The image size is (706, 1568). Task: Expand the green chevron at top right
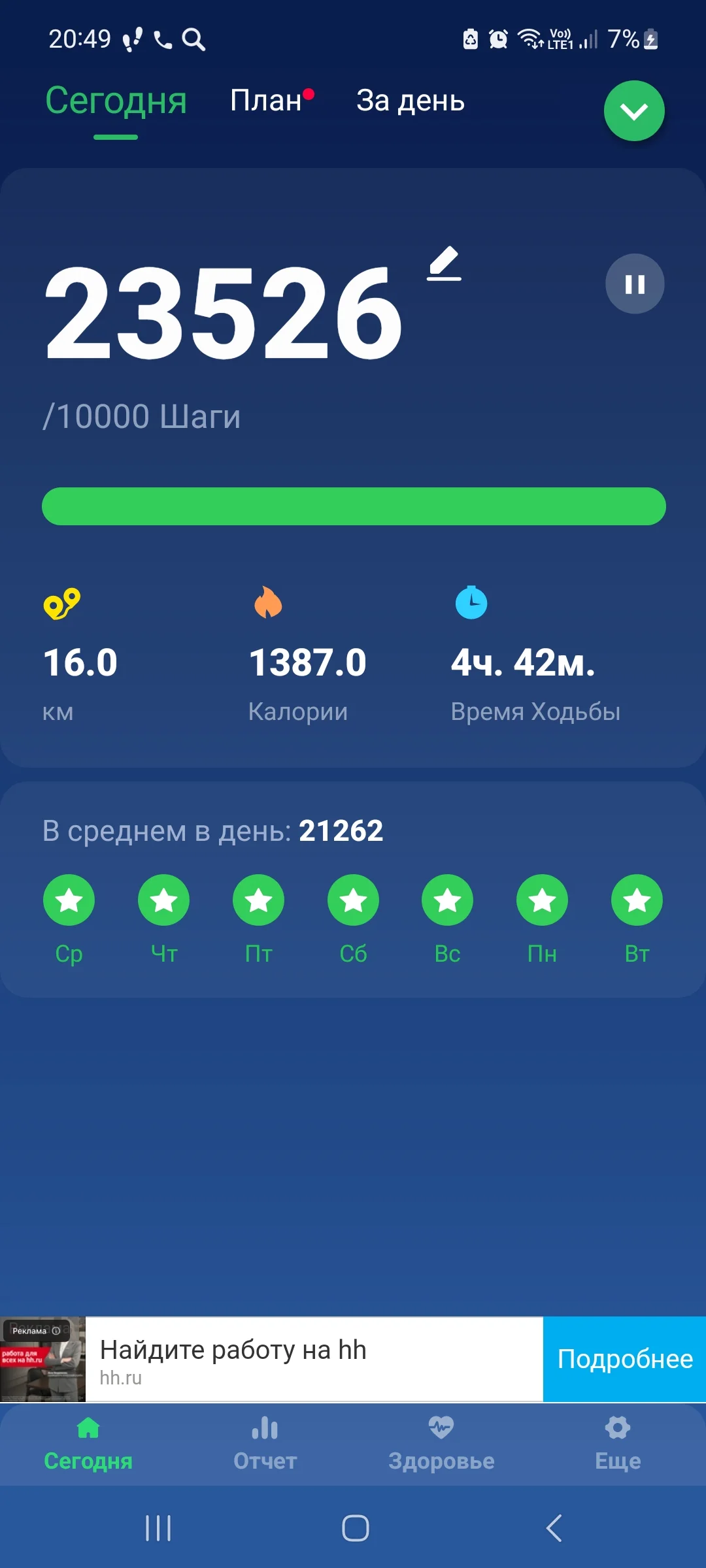click(633, 111)
